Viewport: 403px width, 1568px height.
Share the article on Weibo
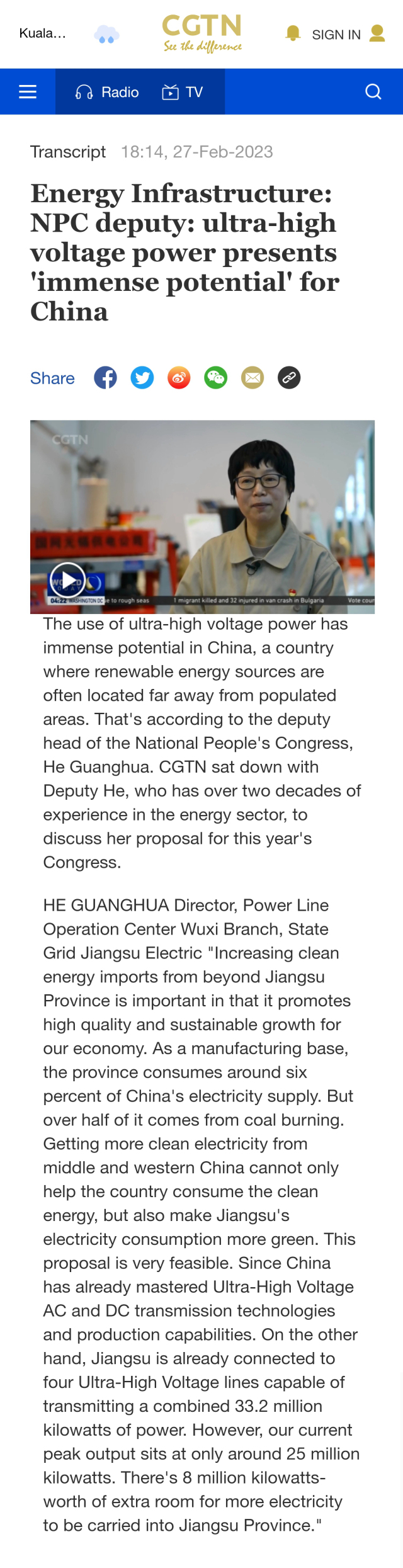179,378
